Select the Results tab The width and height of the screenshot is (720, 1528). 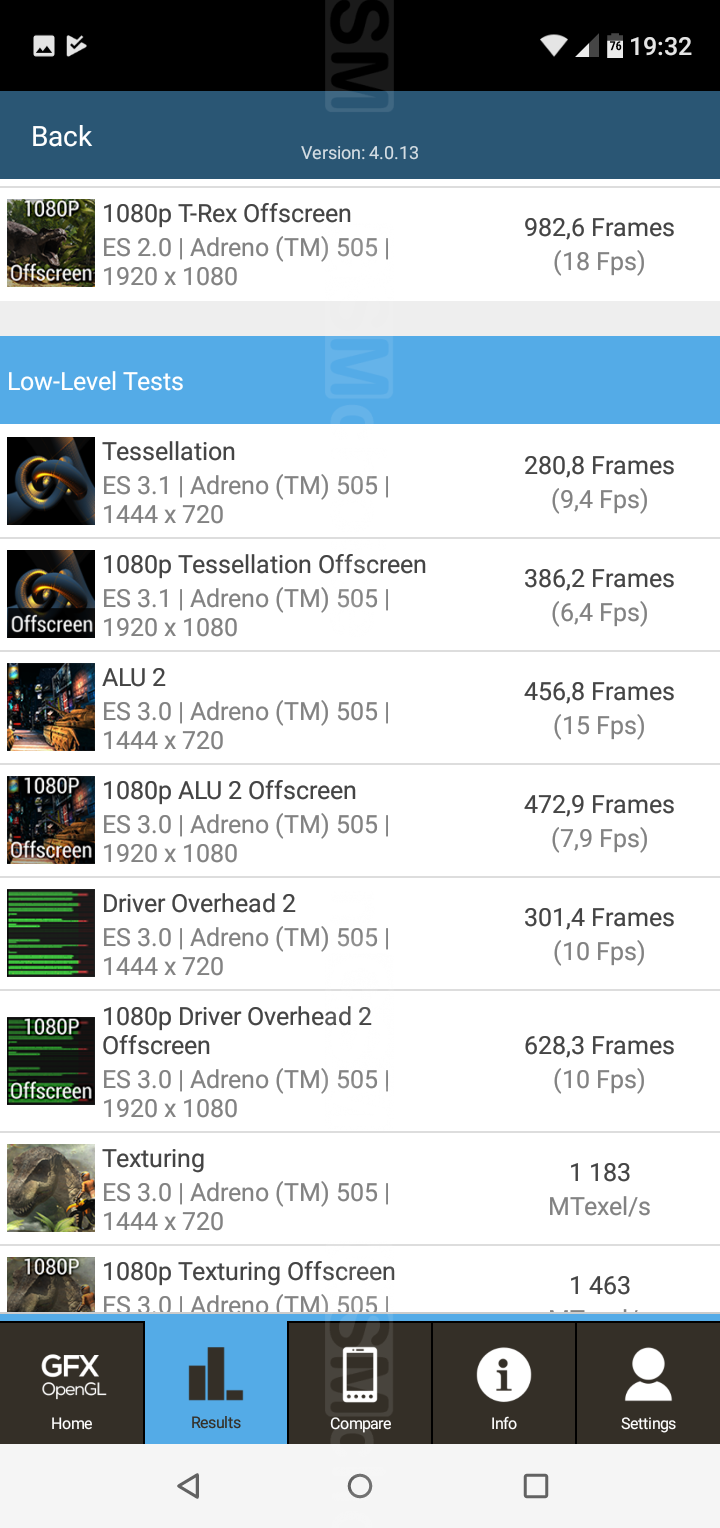click(216, 1383)
